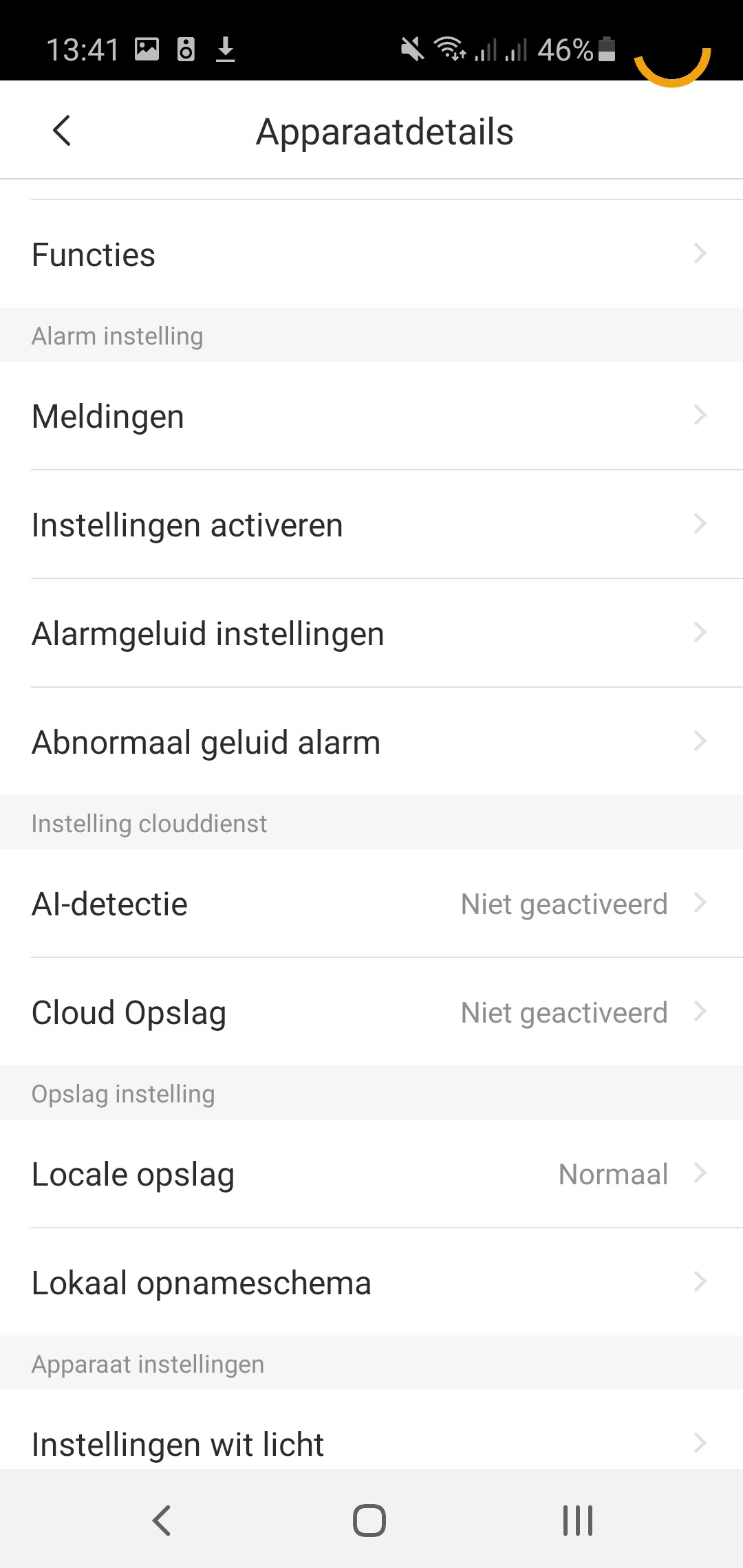743x1568 pixels.
Task: Open Cloud Opslag settings
Action: 371,1012
